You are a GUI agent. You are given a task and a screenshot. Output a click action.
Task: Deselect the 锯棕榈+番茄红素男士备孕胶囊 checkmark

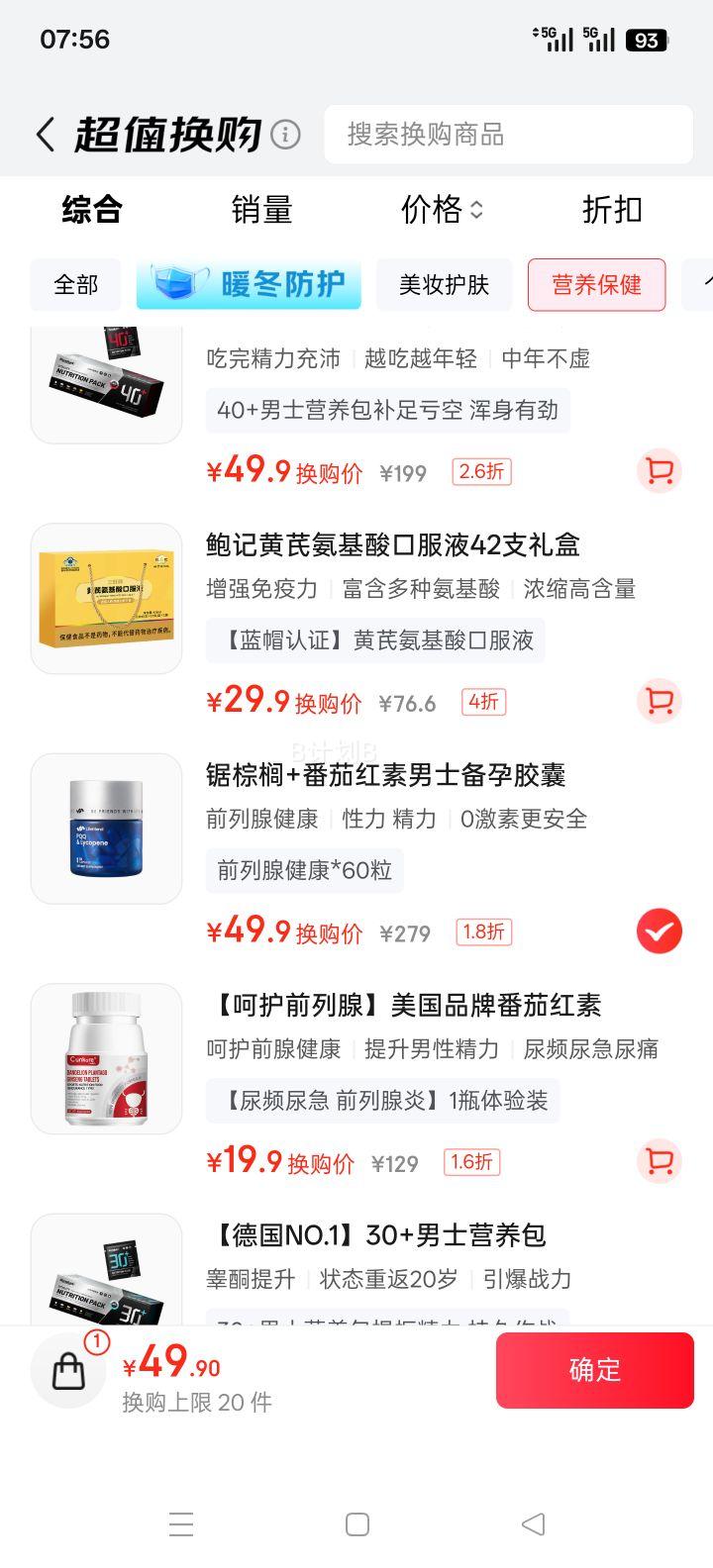659,931
